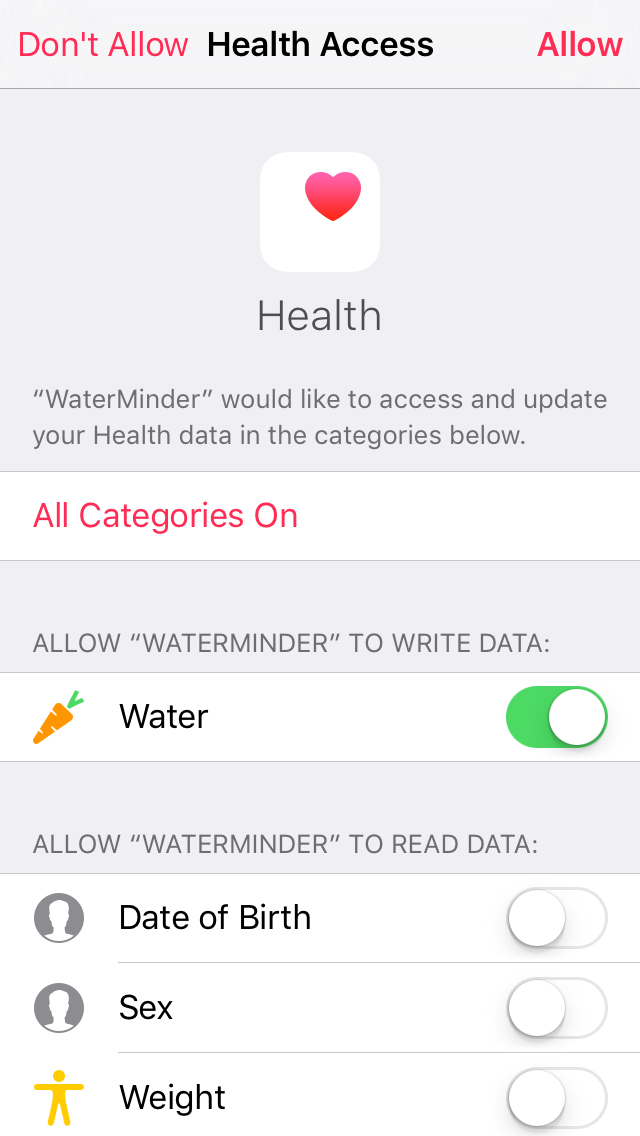Tap Don't Allow to deny access
Screen dimensions: 640x1136
103,45
